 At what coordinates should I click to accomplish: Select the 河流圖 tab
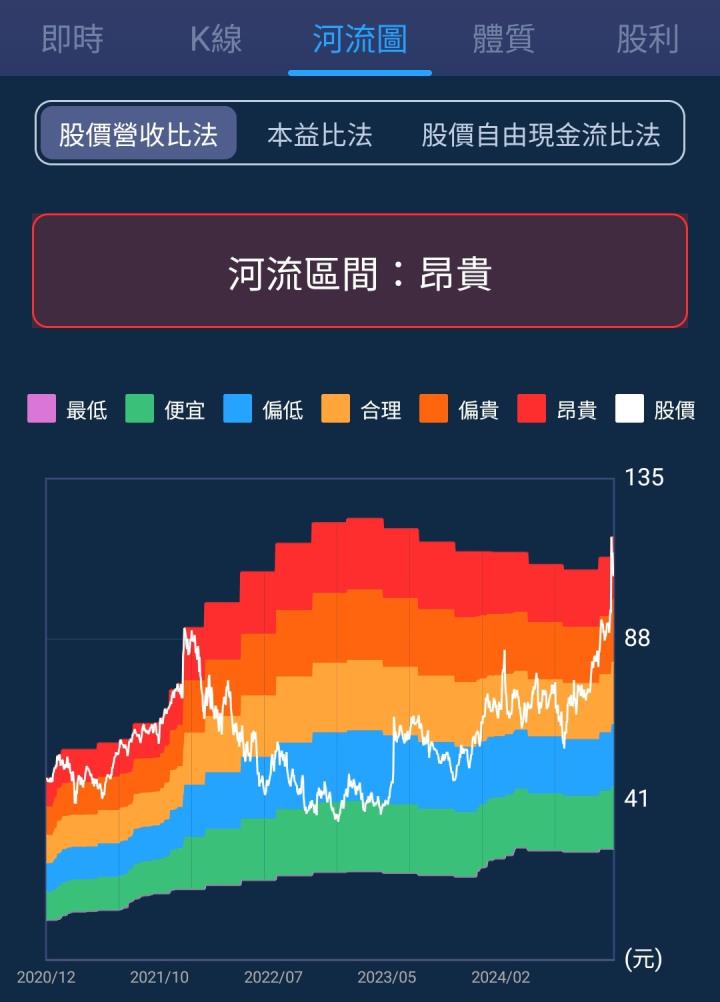(x=358, y=40)
